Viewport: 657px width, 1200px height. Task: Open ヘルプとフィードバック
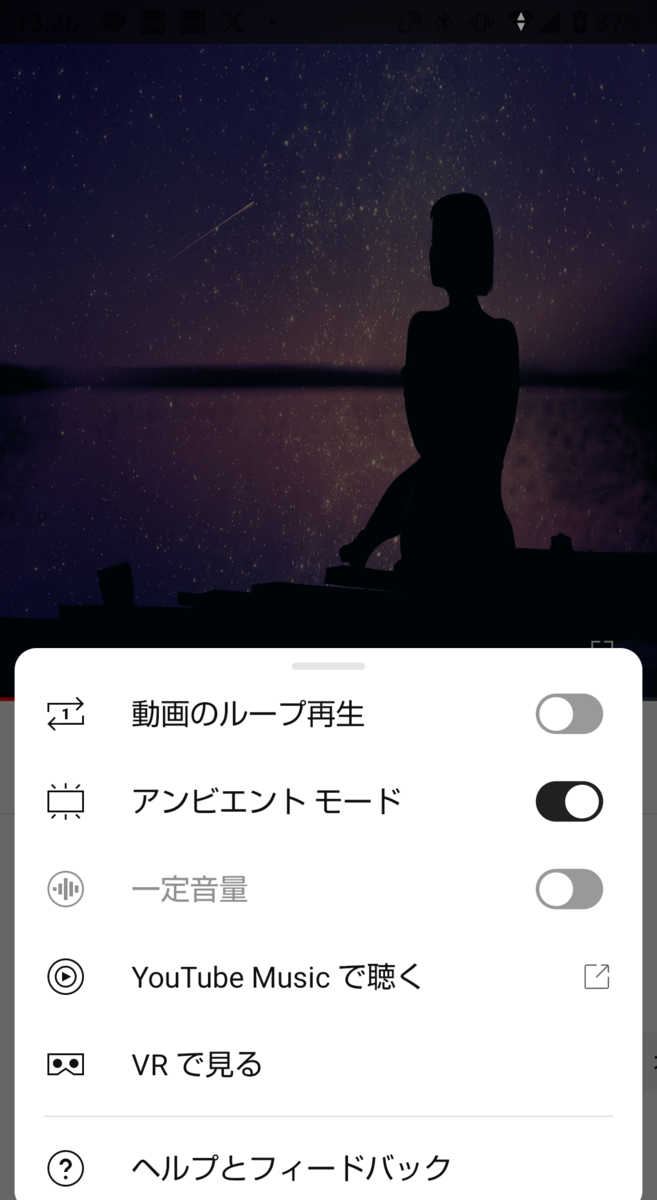(x=328, y=1166)
